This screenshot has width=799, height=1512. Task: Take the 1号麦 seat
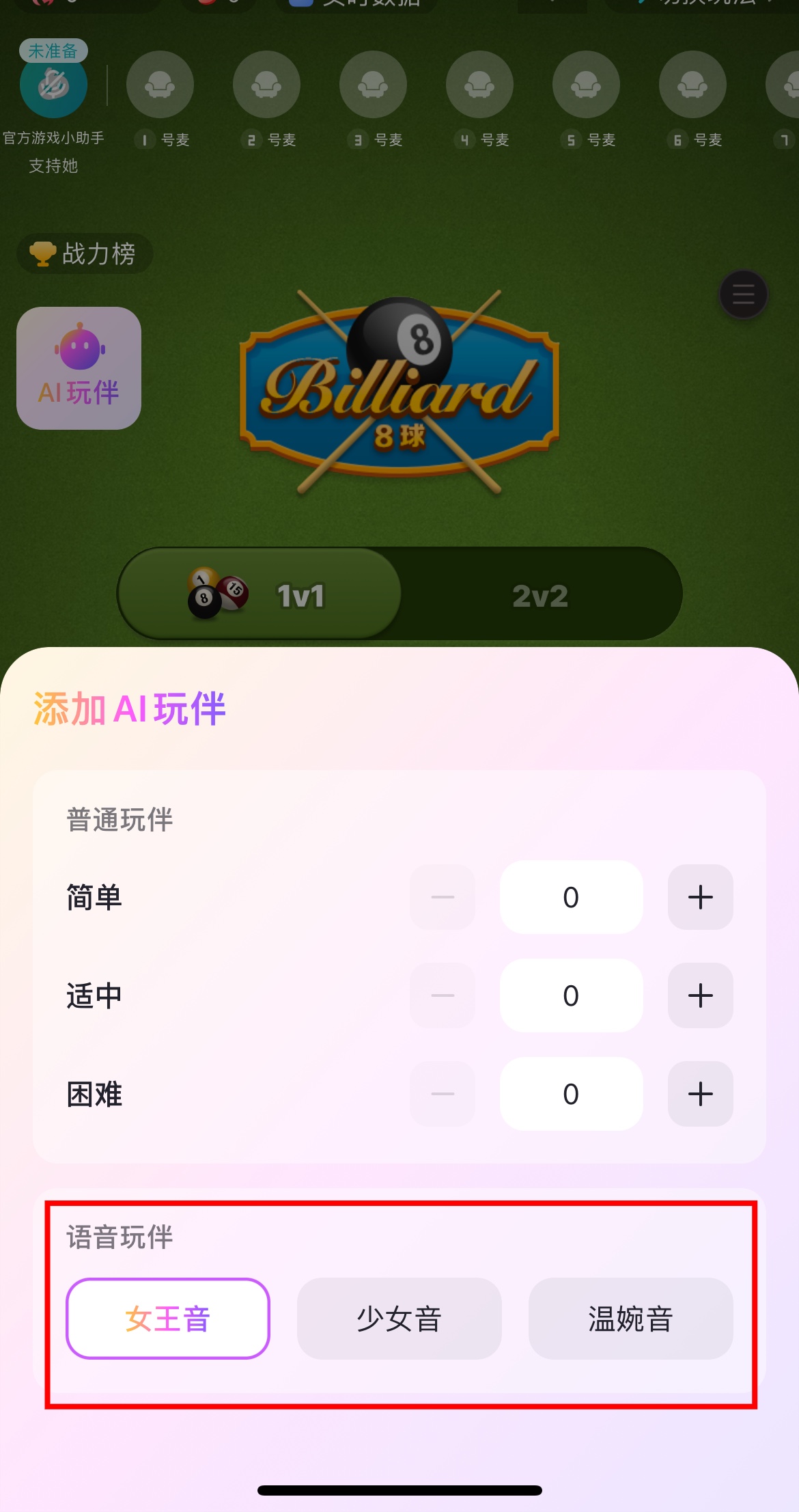[x=160, y=85]
